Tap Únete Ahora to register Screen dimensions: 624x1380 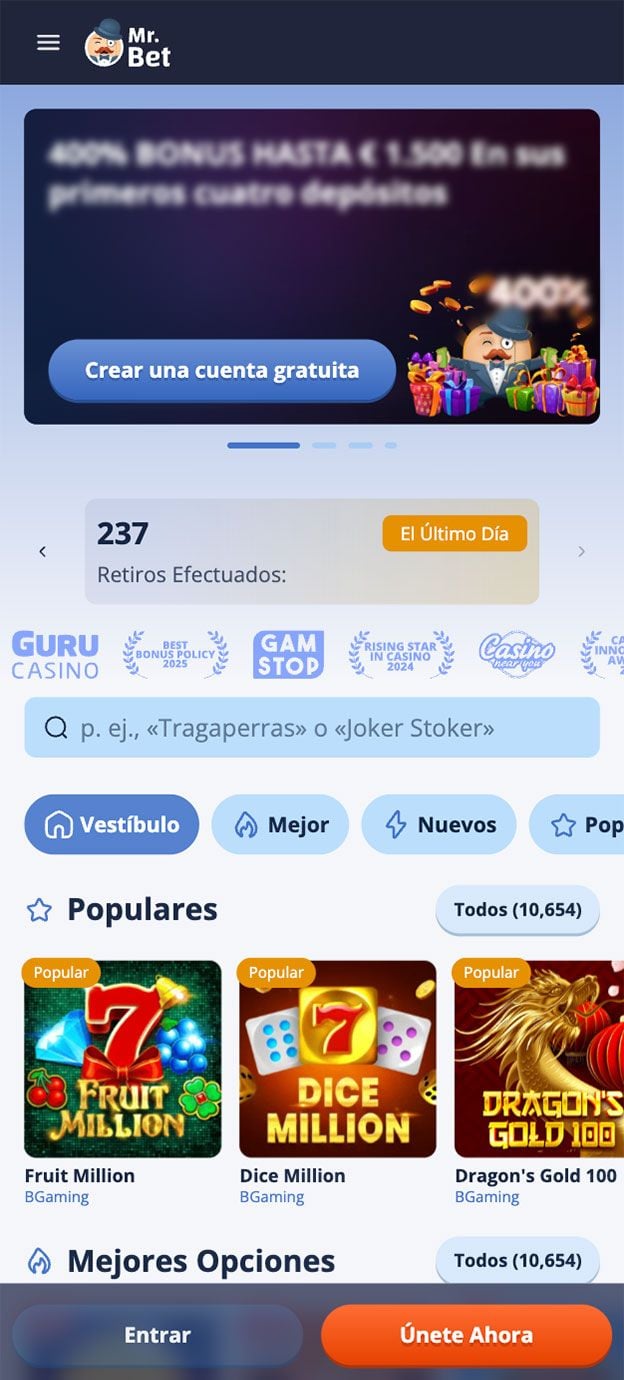[466, 1335]
